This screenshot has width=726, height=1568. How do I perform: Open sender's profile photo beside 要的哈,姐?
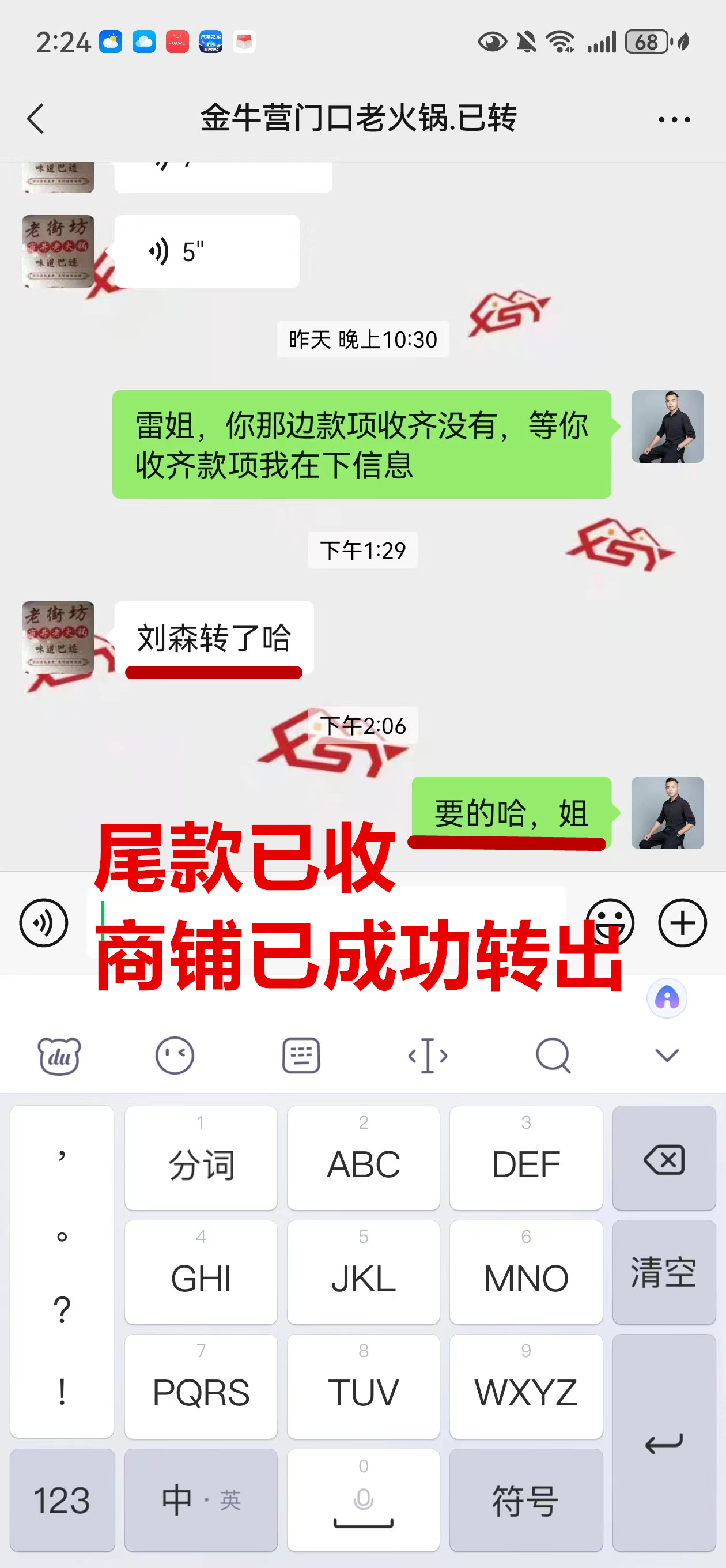(x=667, y=813)
